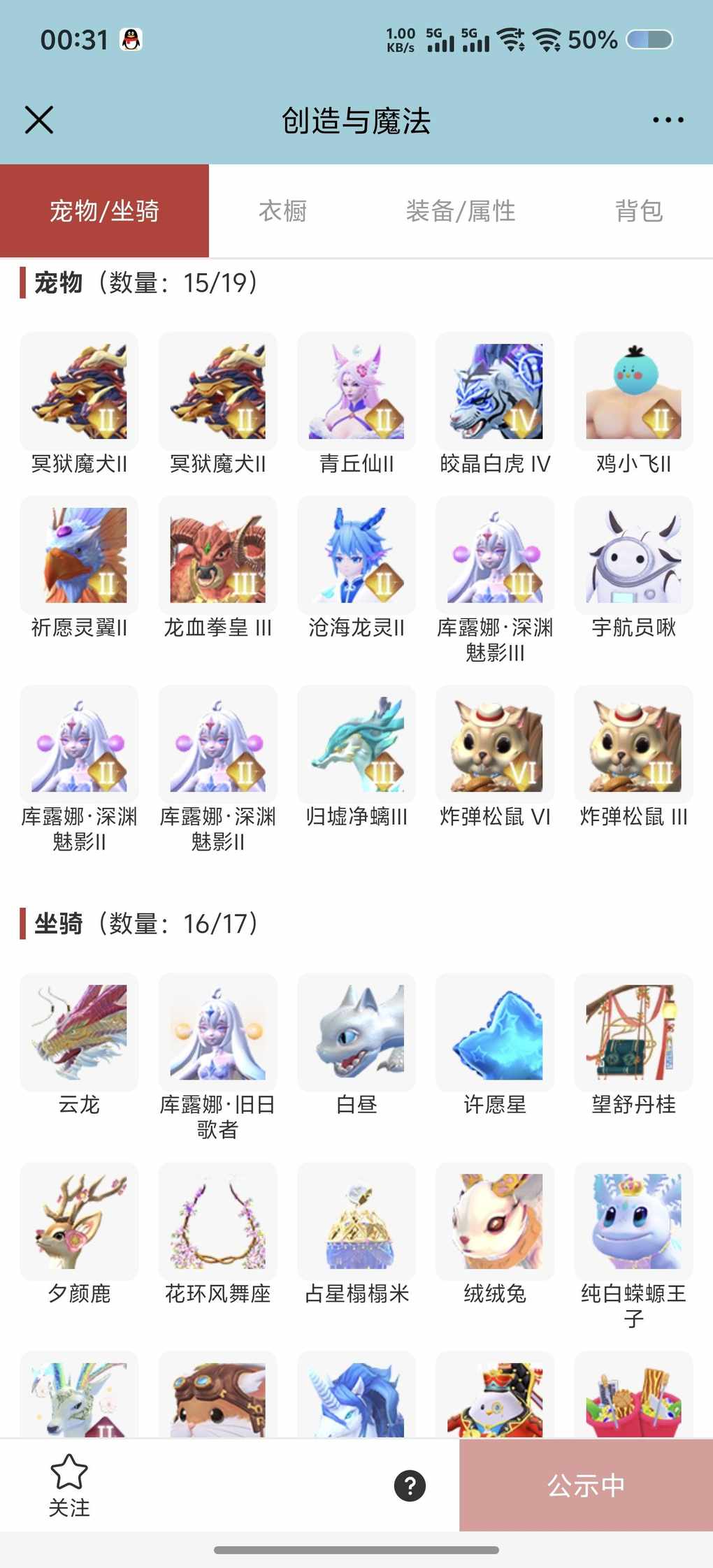
Task: Open the question mark help icon
Action: click(410, 1486)
